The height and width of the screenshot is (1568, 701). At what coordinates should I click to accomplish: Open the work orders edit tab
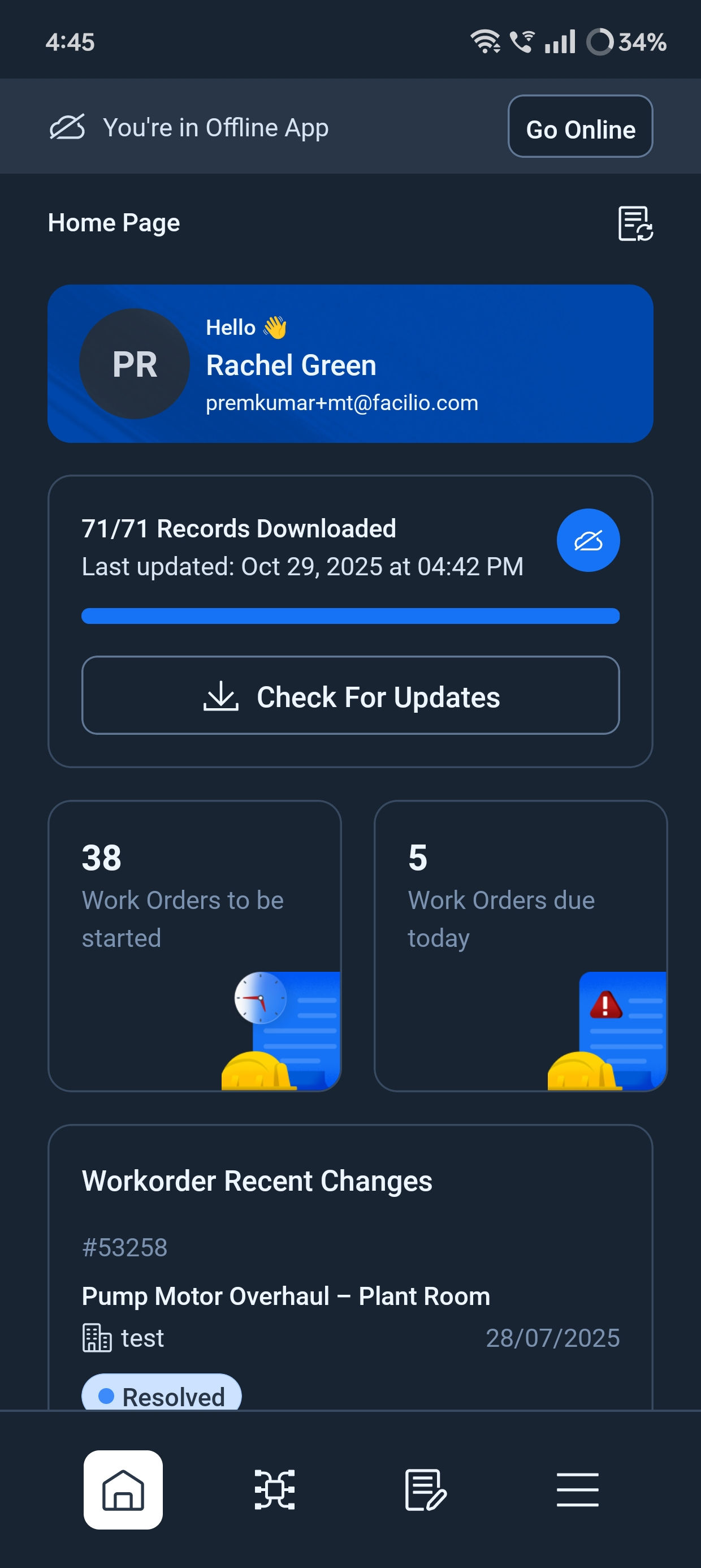point(425,1489)
